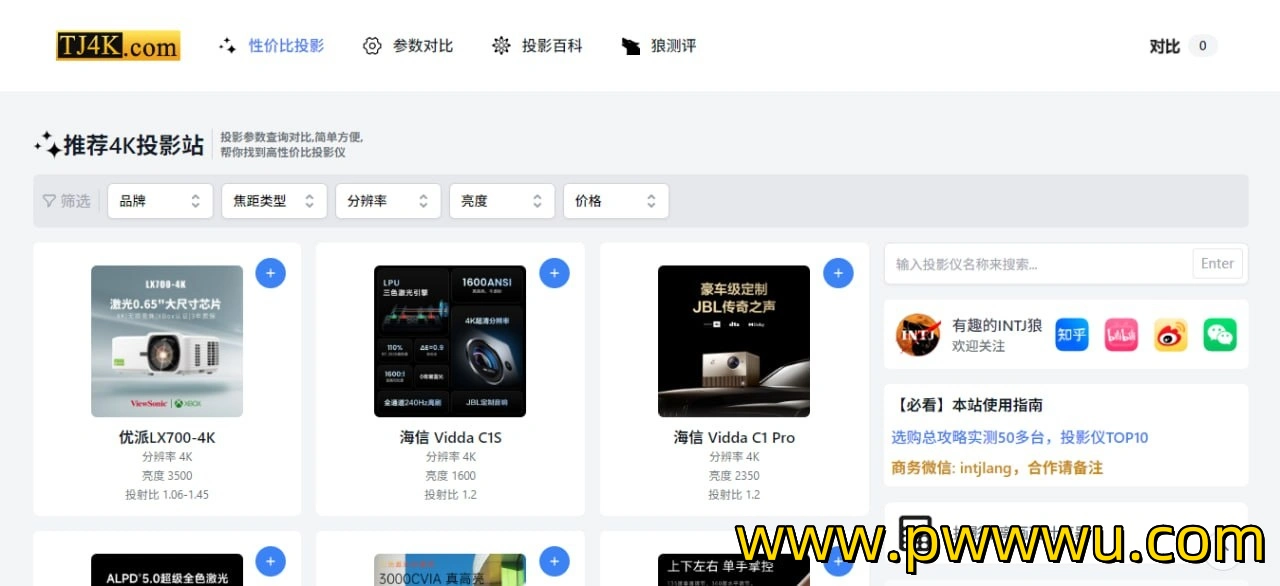Viewport: 1280px width, 586px height.
Task: Open the 分辨率 filter dropdown
Action: [x=388, y=201]
